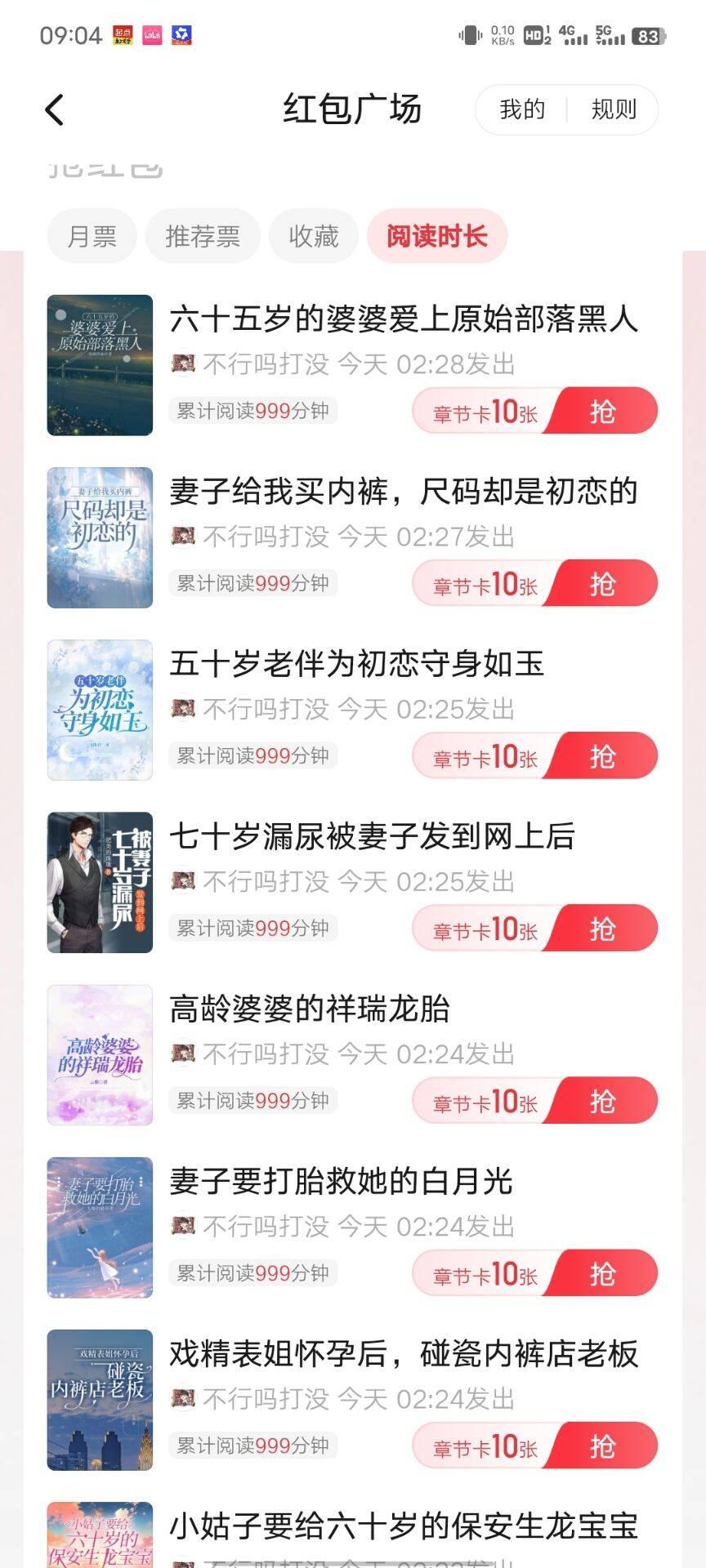Tap 抢 on 高龄婆婆的祥瑞龙胎
Image resolution: width=706 pixels, height=1568 pixels.
602,1101
